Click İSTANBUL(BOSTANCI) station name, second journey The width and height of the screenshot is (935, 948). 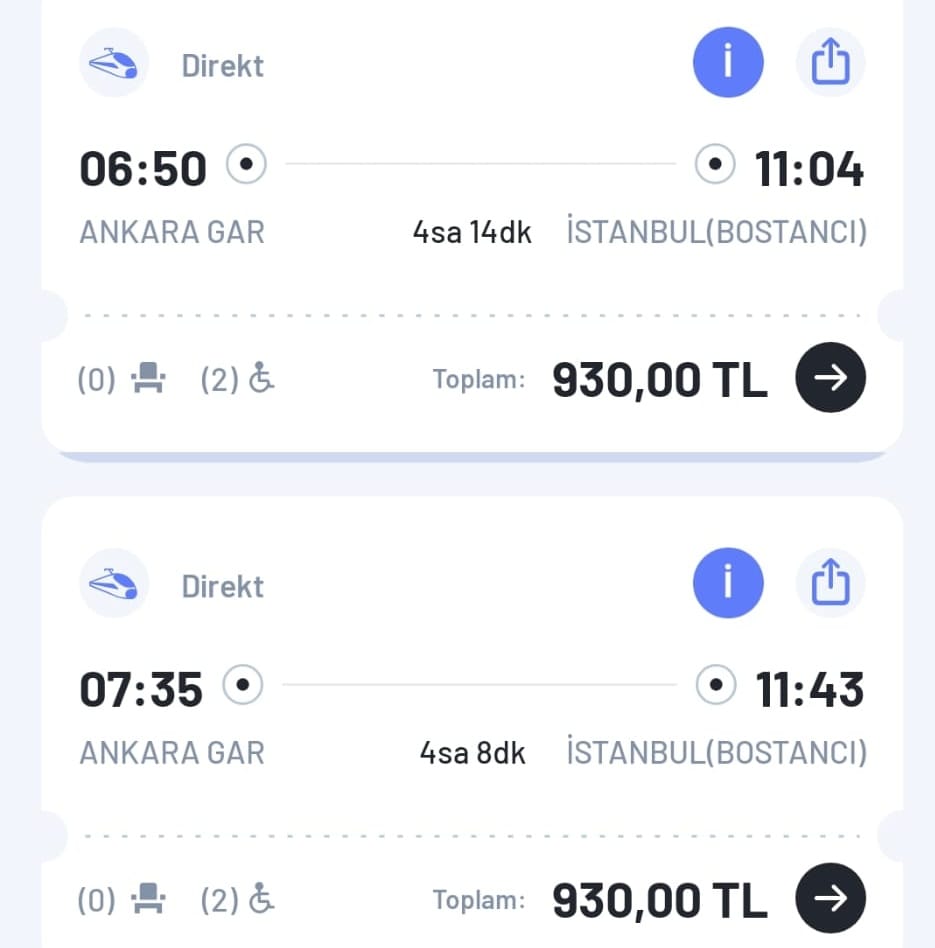[716, 752]
